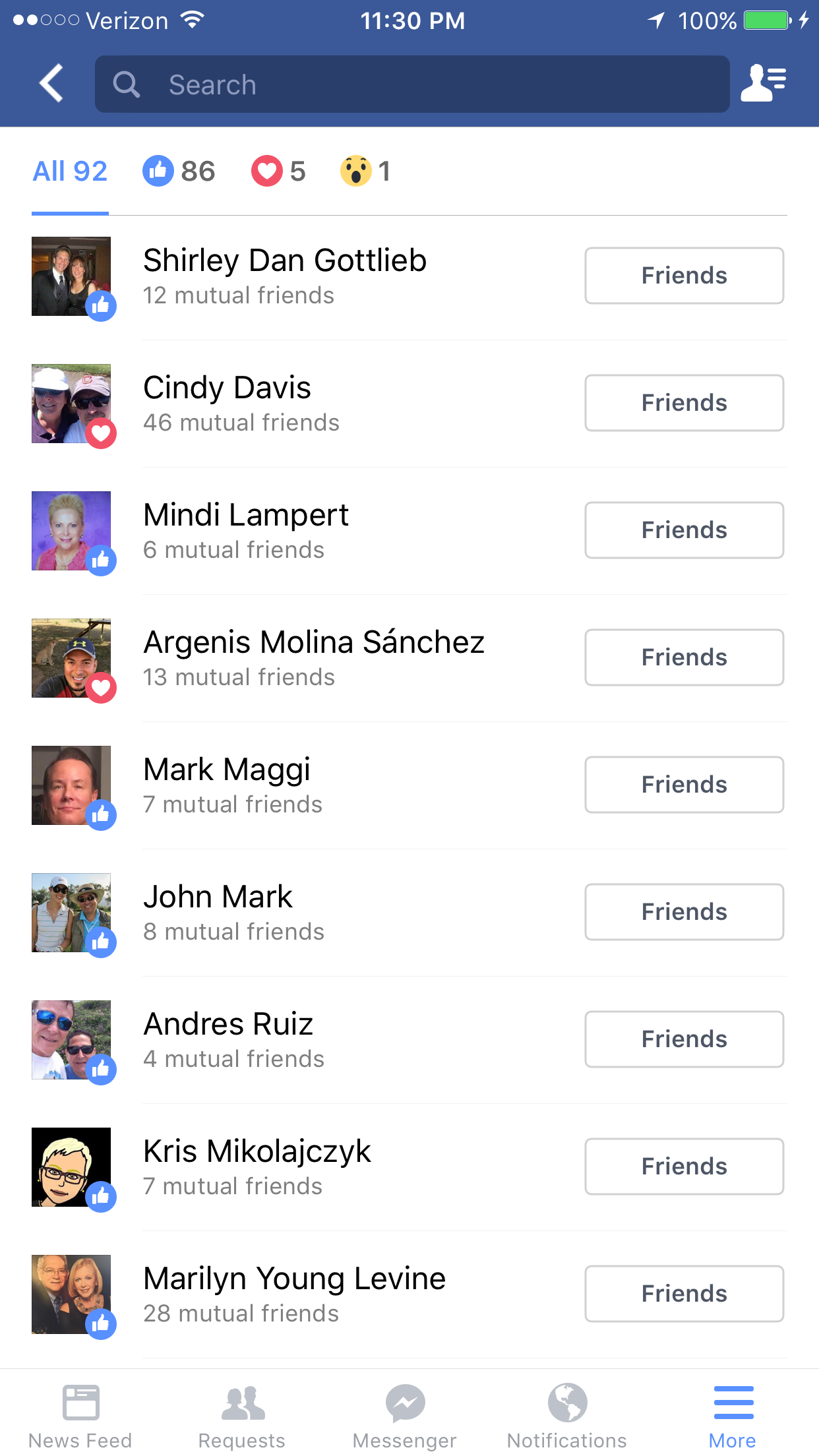Open Shirley Dan Gottlieb's profile

[284, 260]
